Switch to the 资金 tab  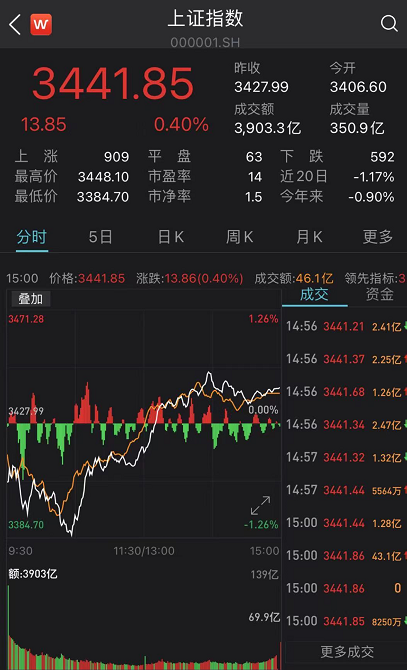click(379, 294)
